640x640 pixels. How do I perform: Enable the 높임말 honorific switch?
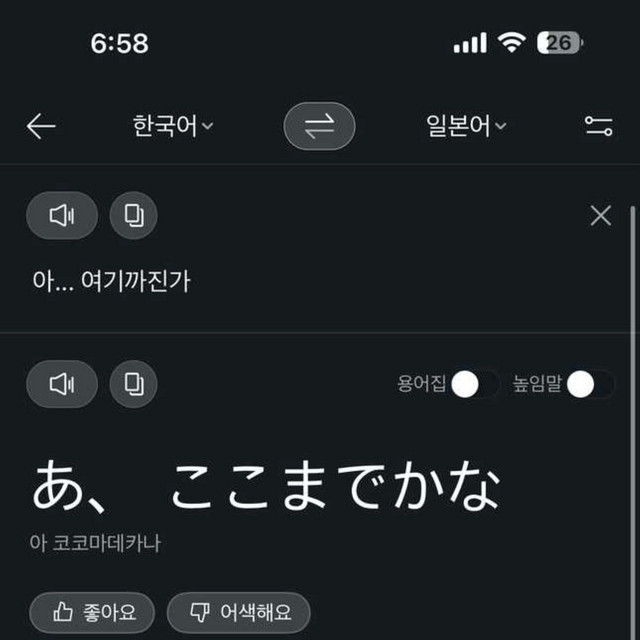pyautogui.click(x=589, y=384)
